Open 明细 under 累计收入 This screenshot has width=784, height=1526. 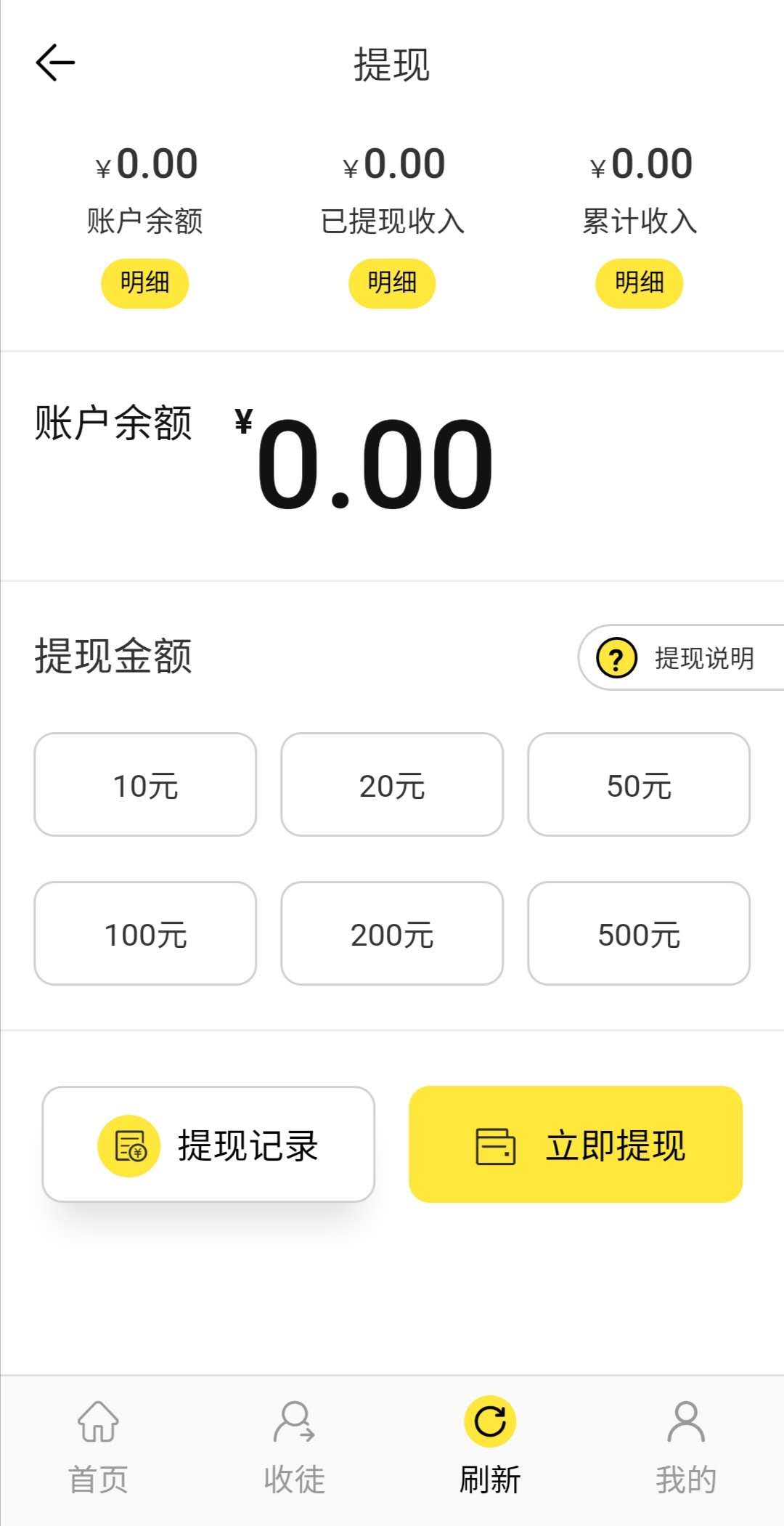[640, 283]
